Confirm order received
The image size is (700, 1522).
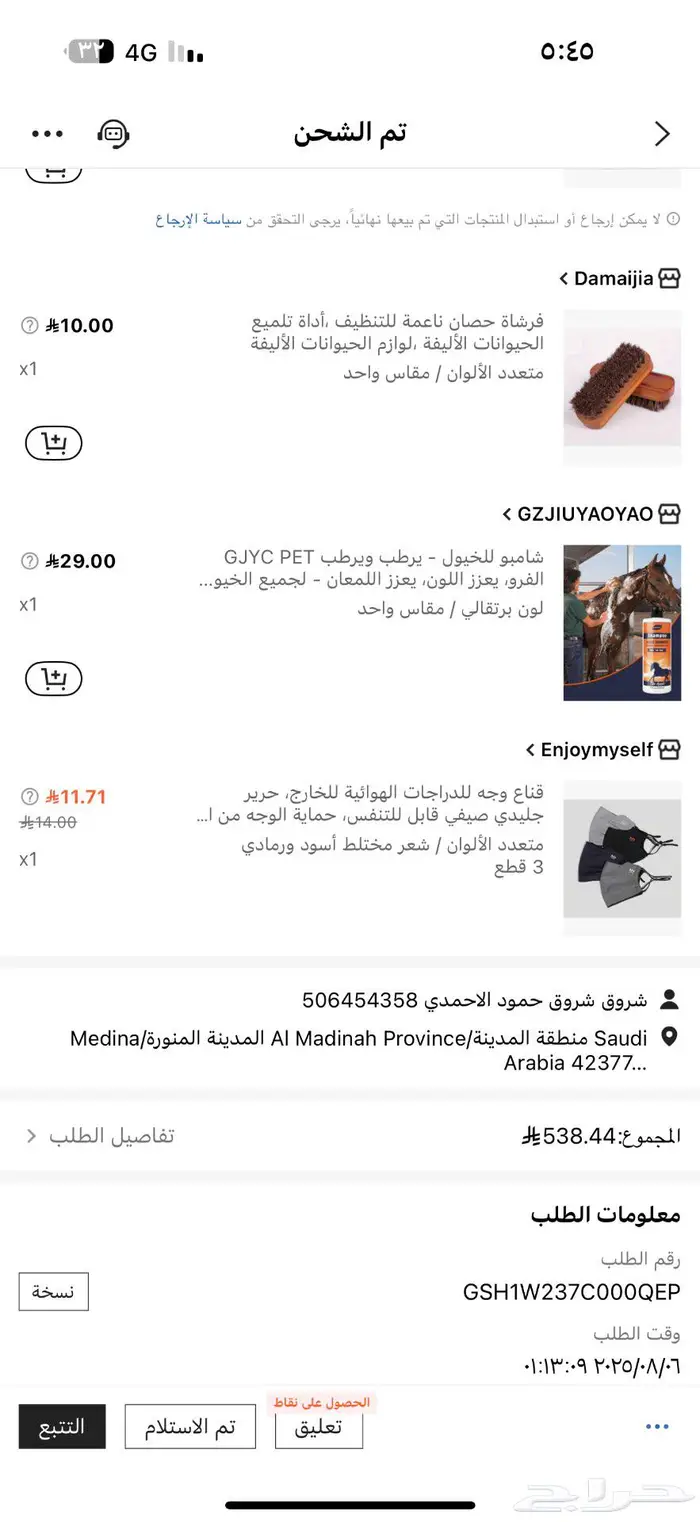coord(190,1426)
